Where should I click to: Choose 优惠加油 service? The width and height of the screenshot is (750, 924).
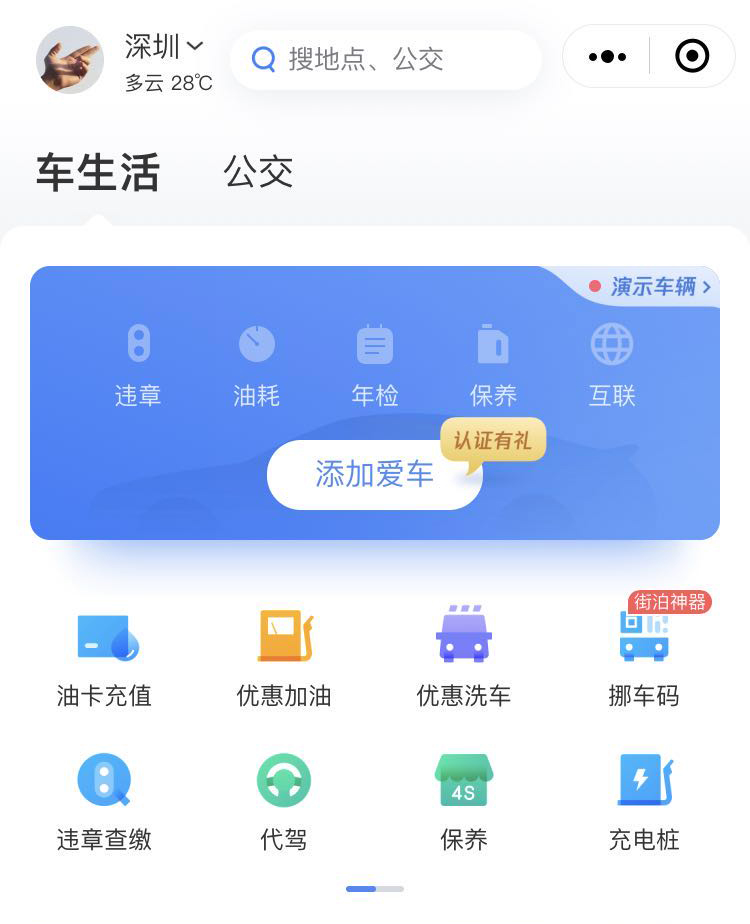coord(284,656)
